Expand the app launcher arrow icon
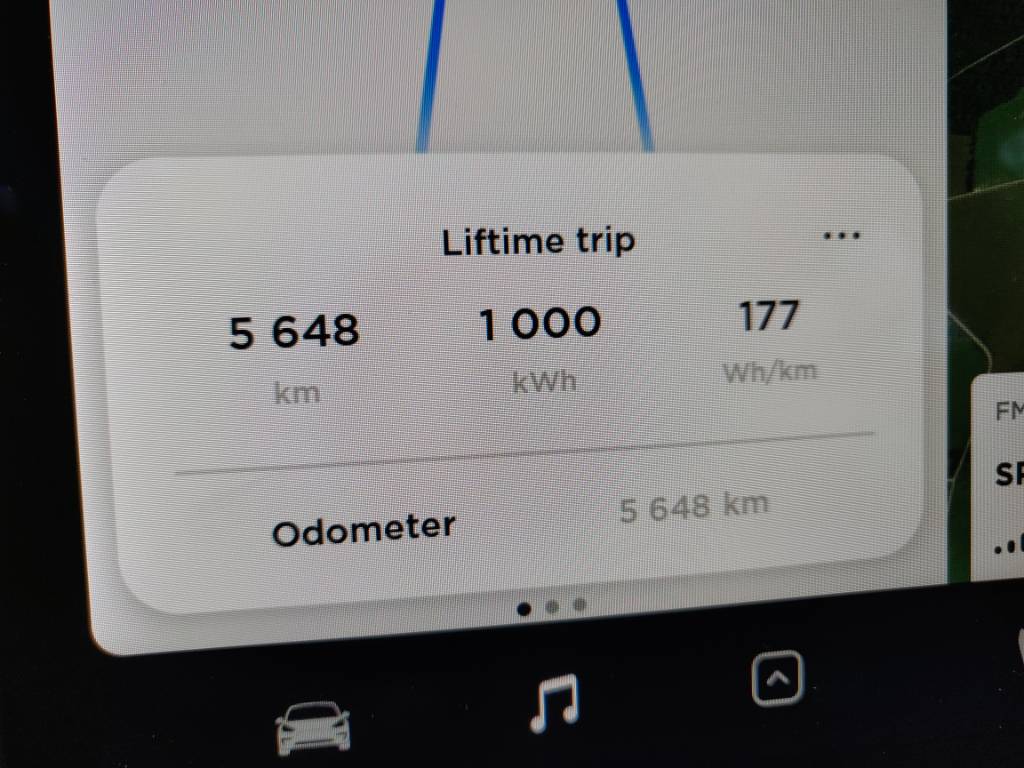 click(x=777, y=679)
